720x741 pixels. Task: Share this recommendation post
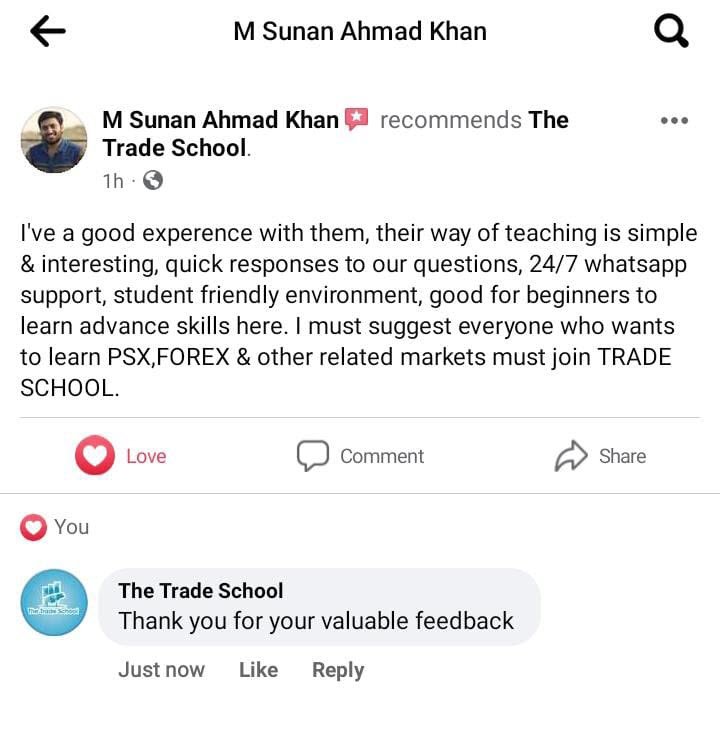tap(600, 456)
